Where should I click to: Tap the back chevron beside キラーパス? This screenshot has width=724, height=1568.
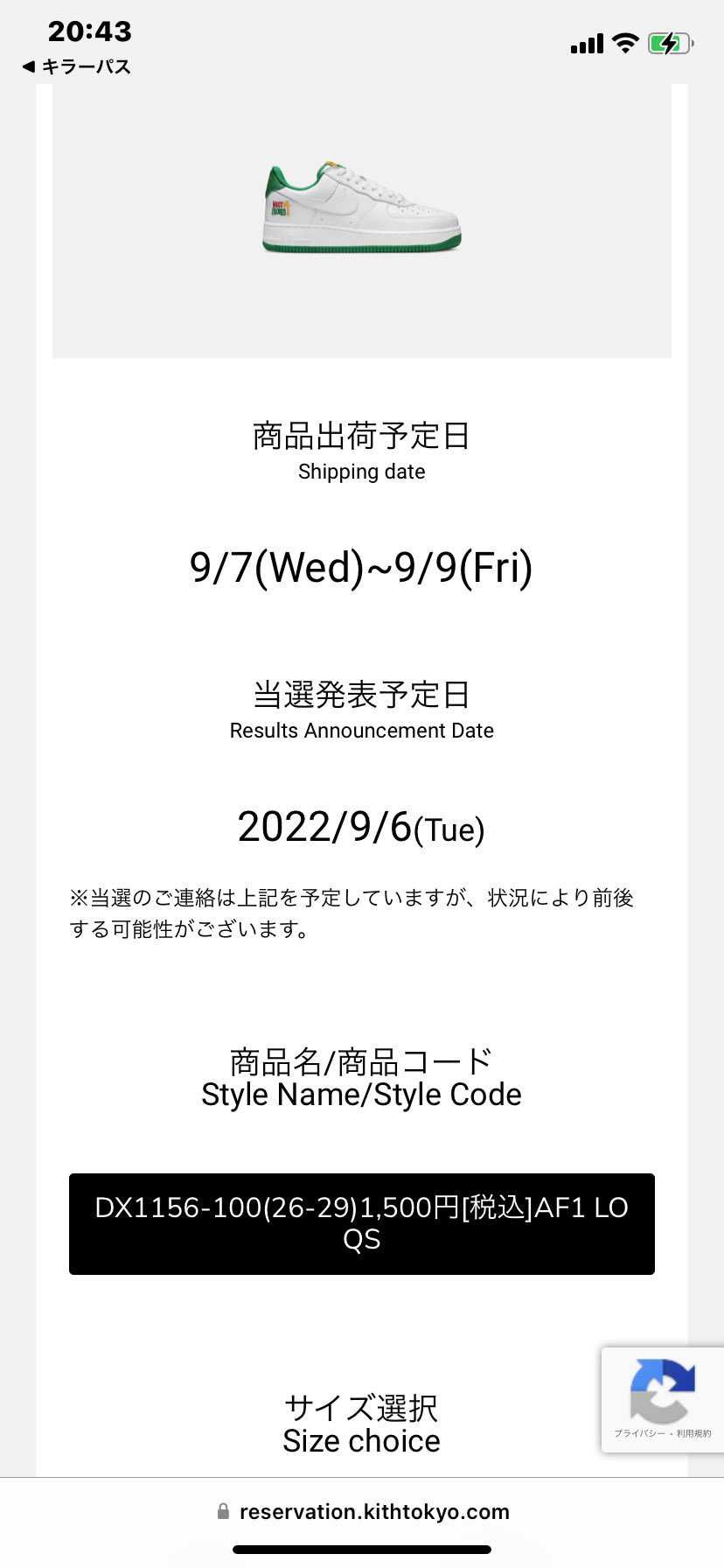[28, 65]
